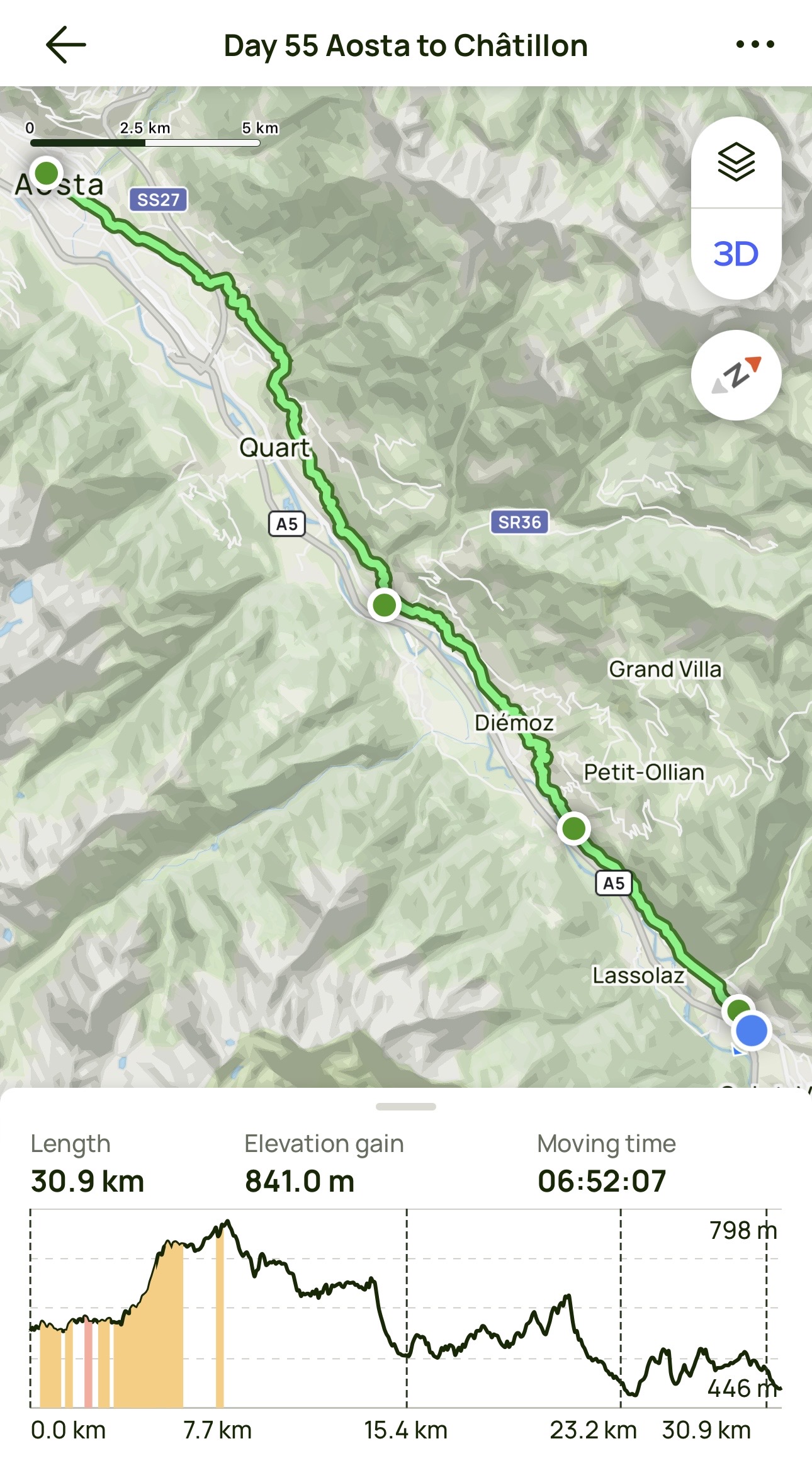Tap the start waypoint marker at Aosta
Image resolution: width=812 pixels, height=1463 pixels.
click(x=46, y=172)
